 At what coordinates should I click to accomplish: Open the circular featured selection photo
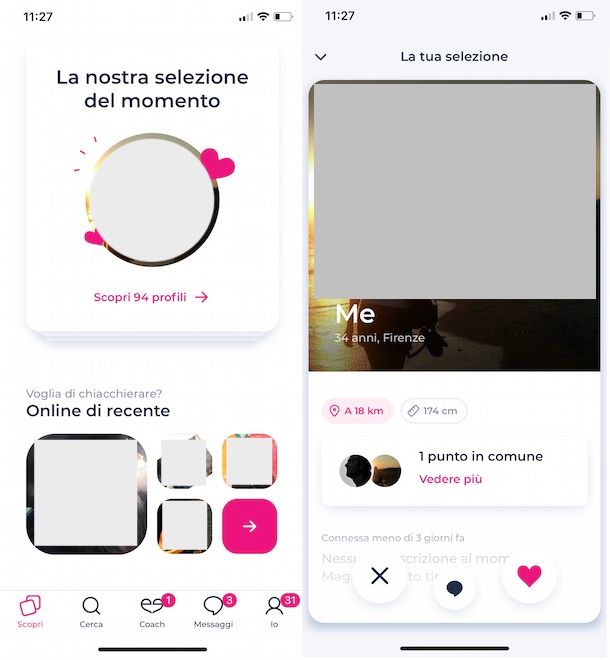point(152,199)
